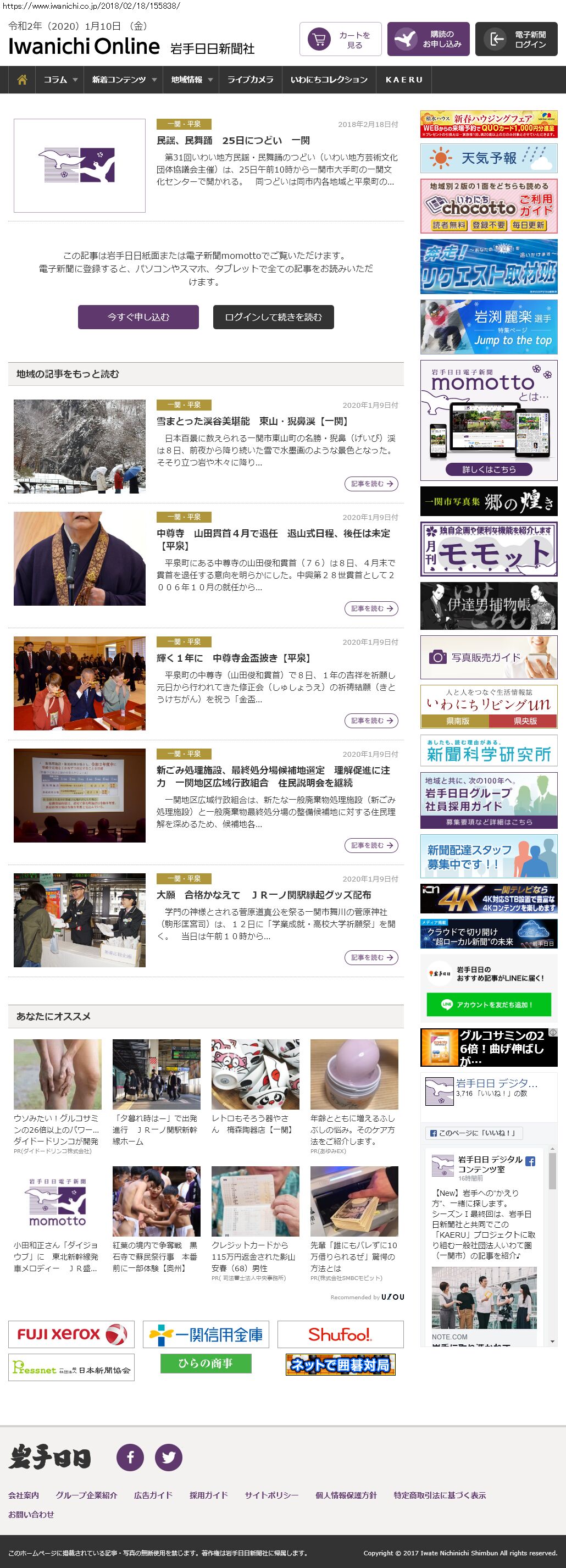Open 会社案内 footer link
The height and width of the screenshot is (1568, 566).
23,1495
